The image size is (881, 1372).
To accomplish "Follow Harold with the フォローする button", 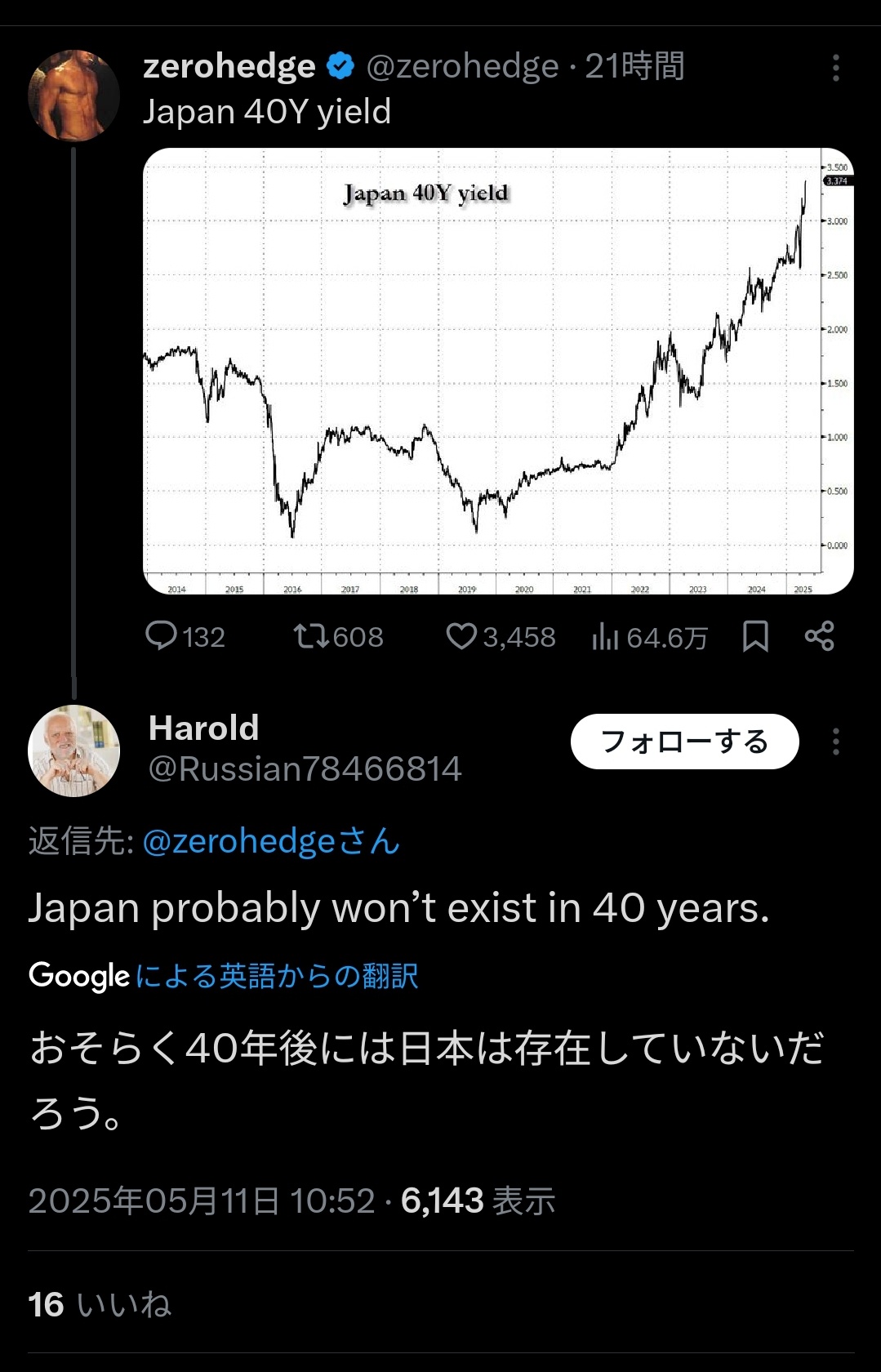I will [684, 742].
